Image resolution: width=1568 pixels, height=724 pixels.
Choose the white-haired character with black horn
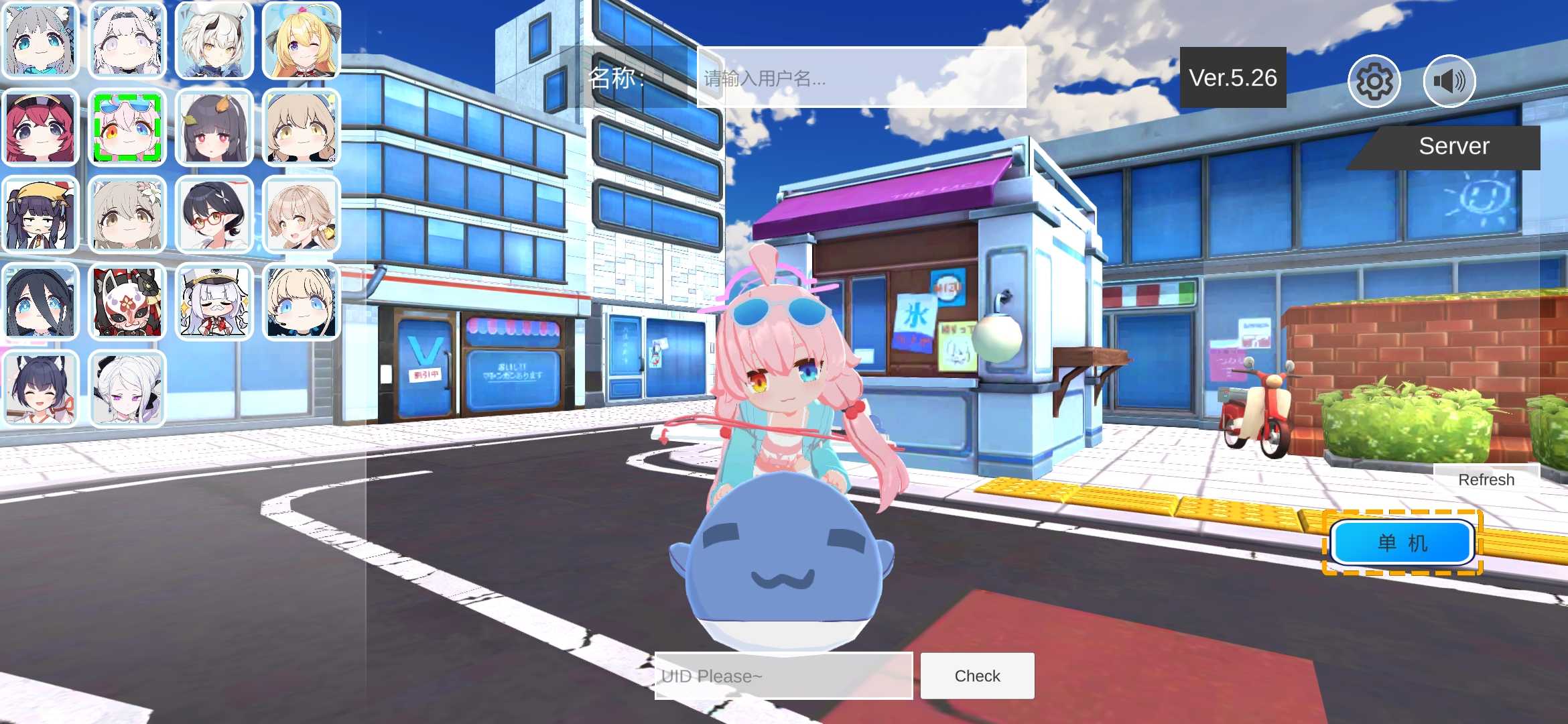(214, 40)
